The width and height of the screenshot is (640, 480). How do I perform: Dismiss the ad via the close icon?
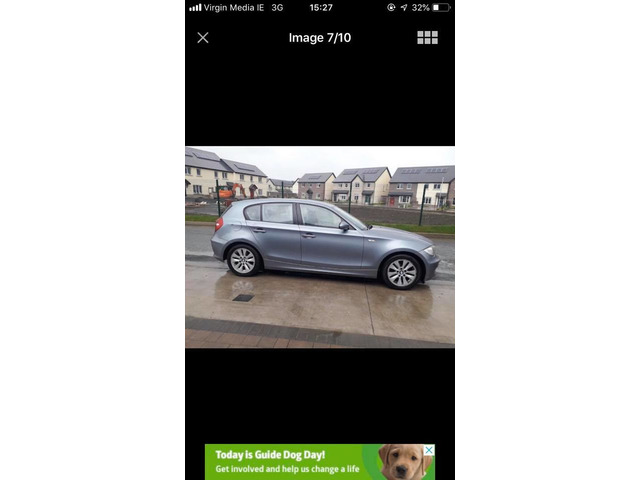tap(430, 449)
